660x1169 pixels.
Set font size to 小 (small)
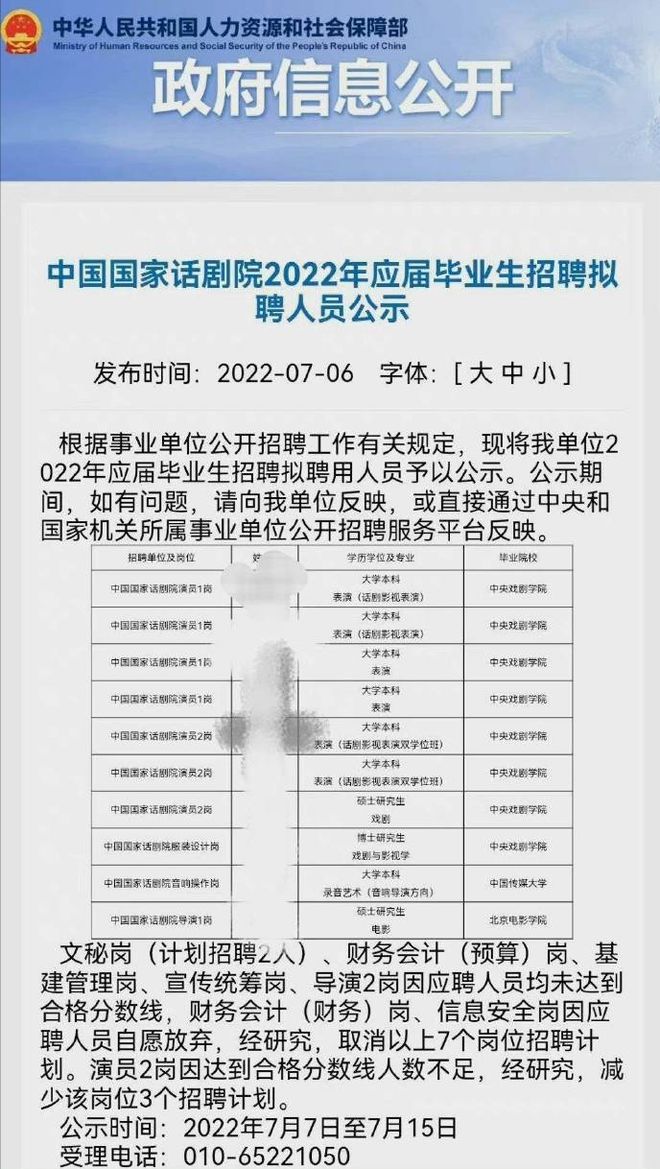click(546, 373)
